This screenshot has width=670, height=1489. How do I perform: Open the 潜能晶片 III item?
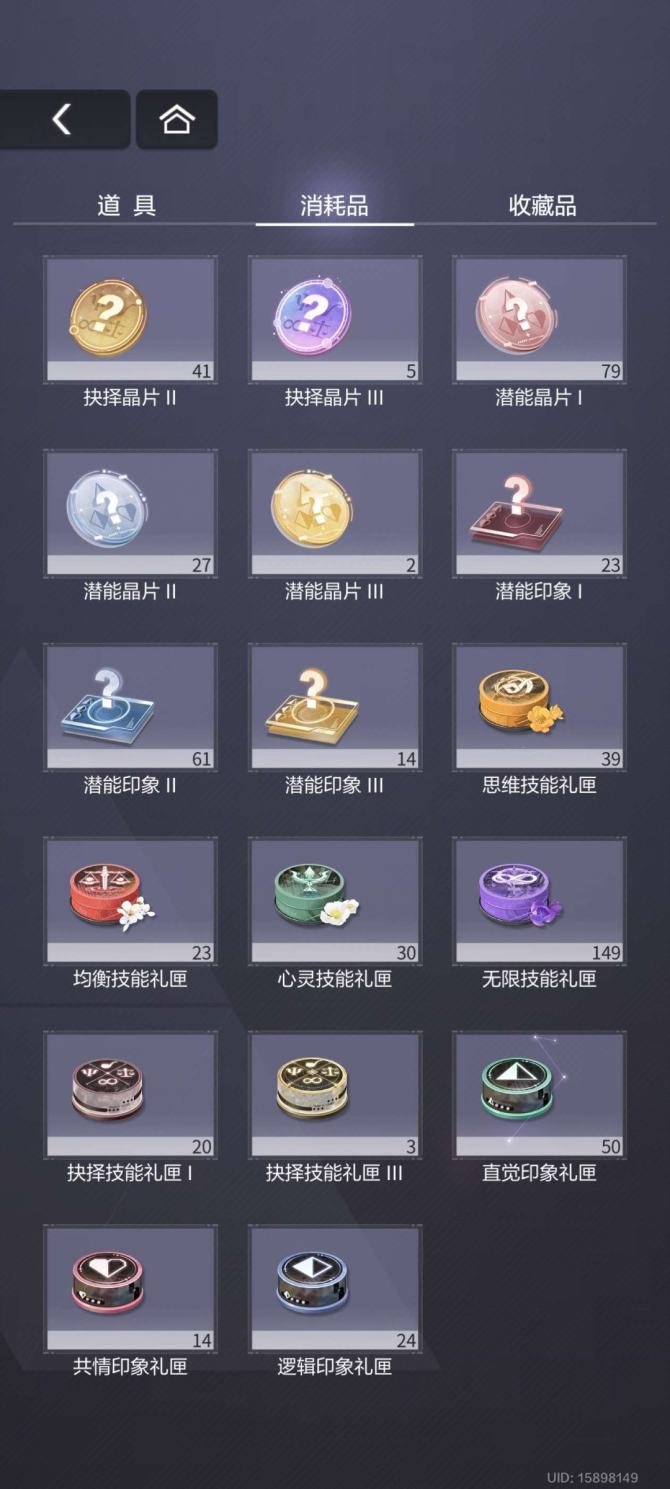pos(334,514)
